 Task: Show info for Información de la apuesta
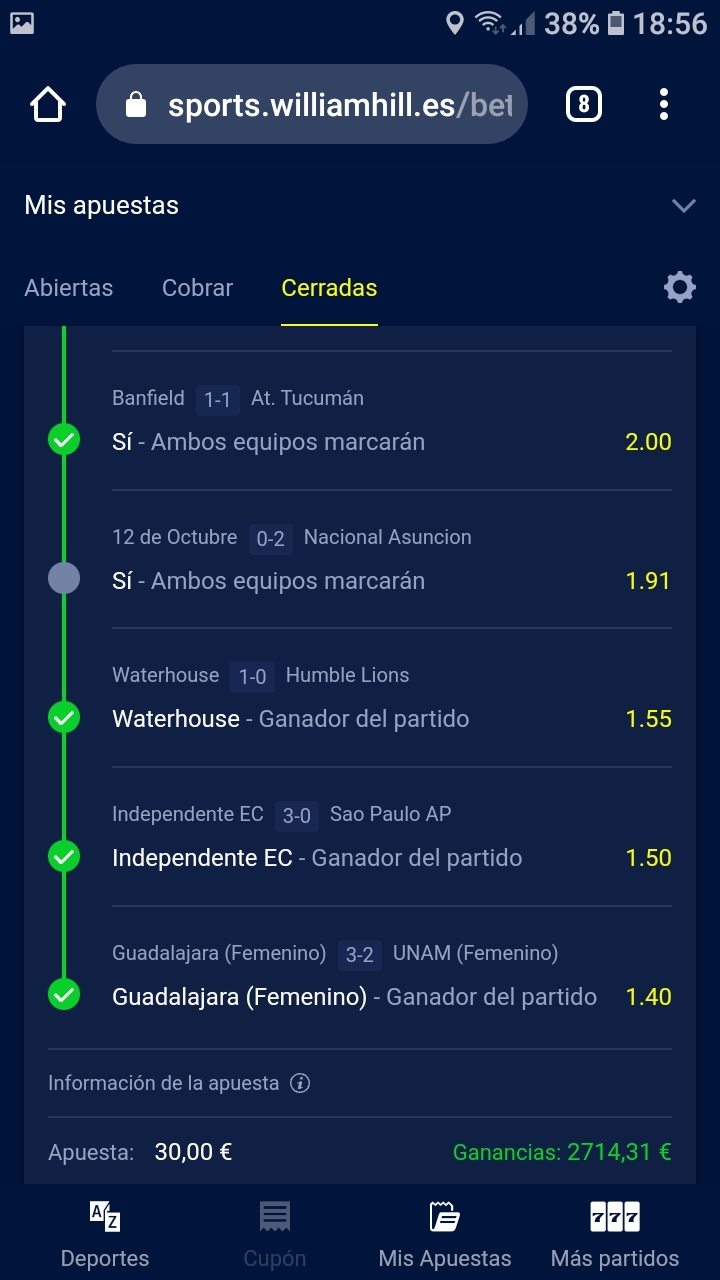coord(300,1083)
